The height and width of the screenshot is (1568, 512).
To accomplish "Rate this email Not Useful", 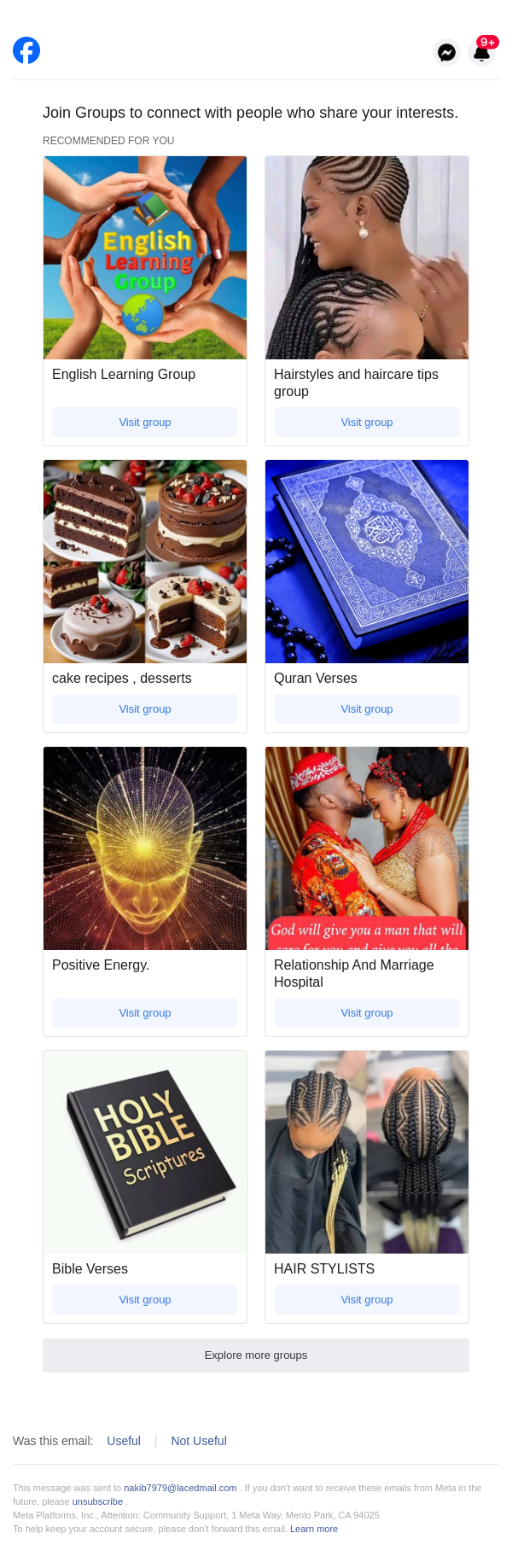I will coord(199,1441).
